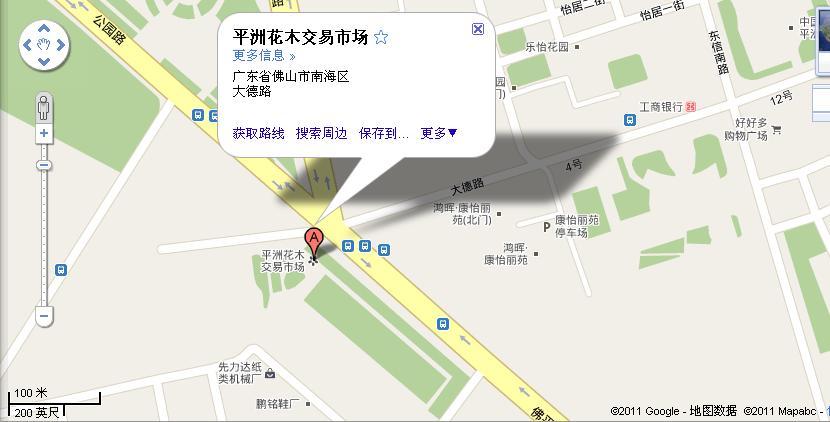Tap the pan control compass
This screenshot has height=422, width=830.
click(x=44, y=44)
